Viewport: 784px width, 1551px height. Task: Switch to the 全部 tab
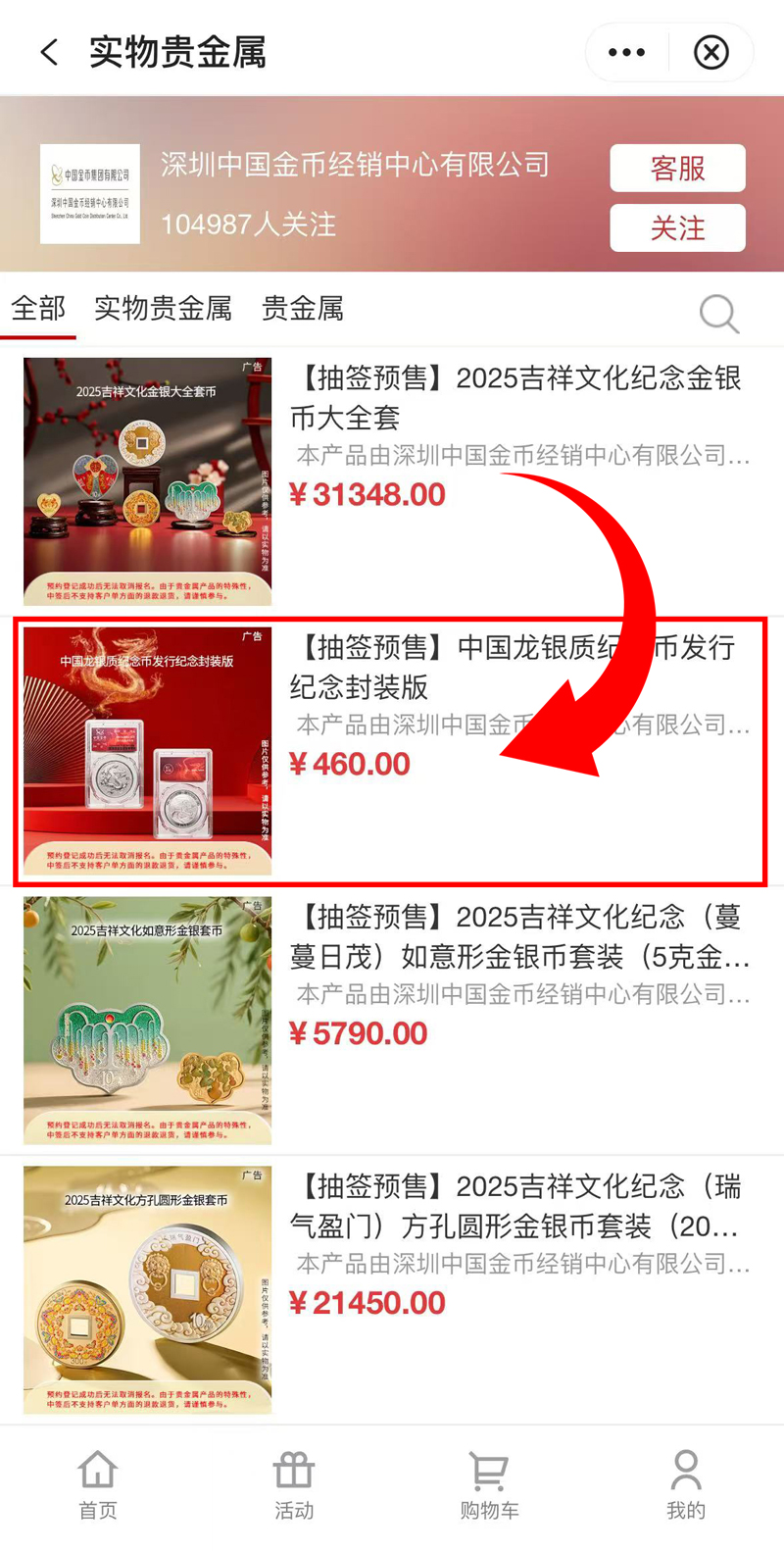(38, 309)
